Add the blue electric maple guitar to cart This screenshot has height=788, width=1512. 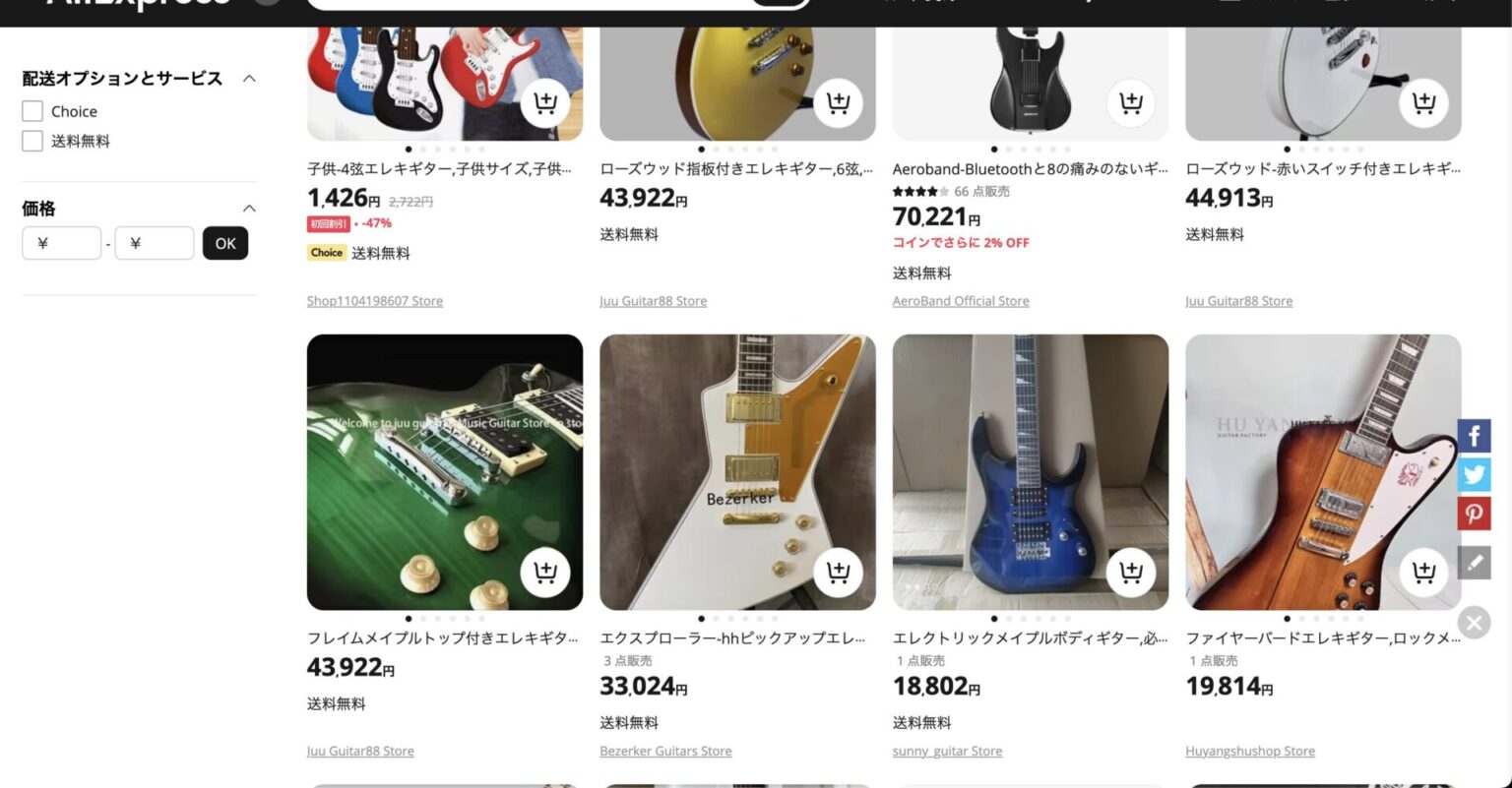(x=1131, y=572)
